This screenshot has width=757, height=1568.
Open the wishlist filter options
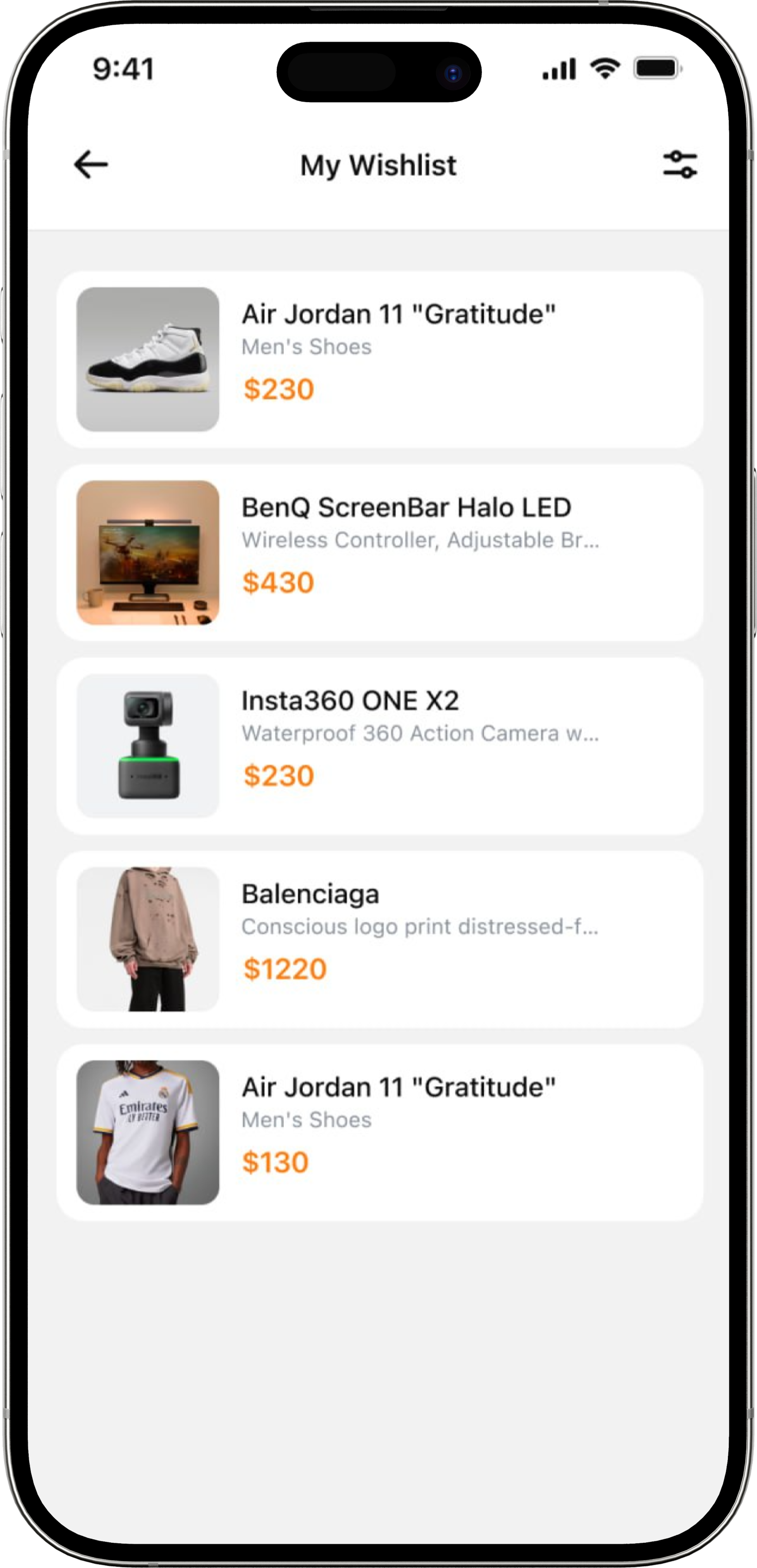680,164
